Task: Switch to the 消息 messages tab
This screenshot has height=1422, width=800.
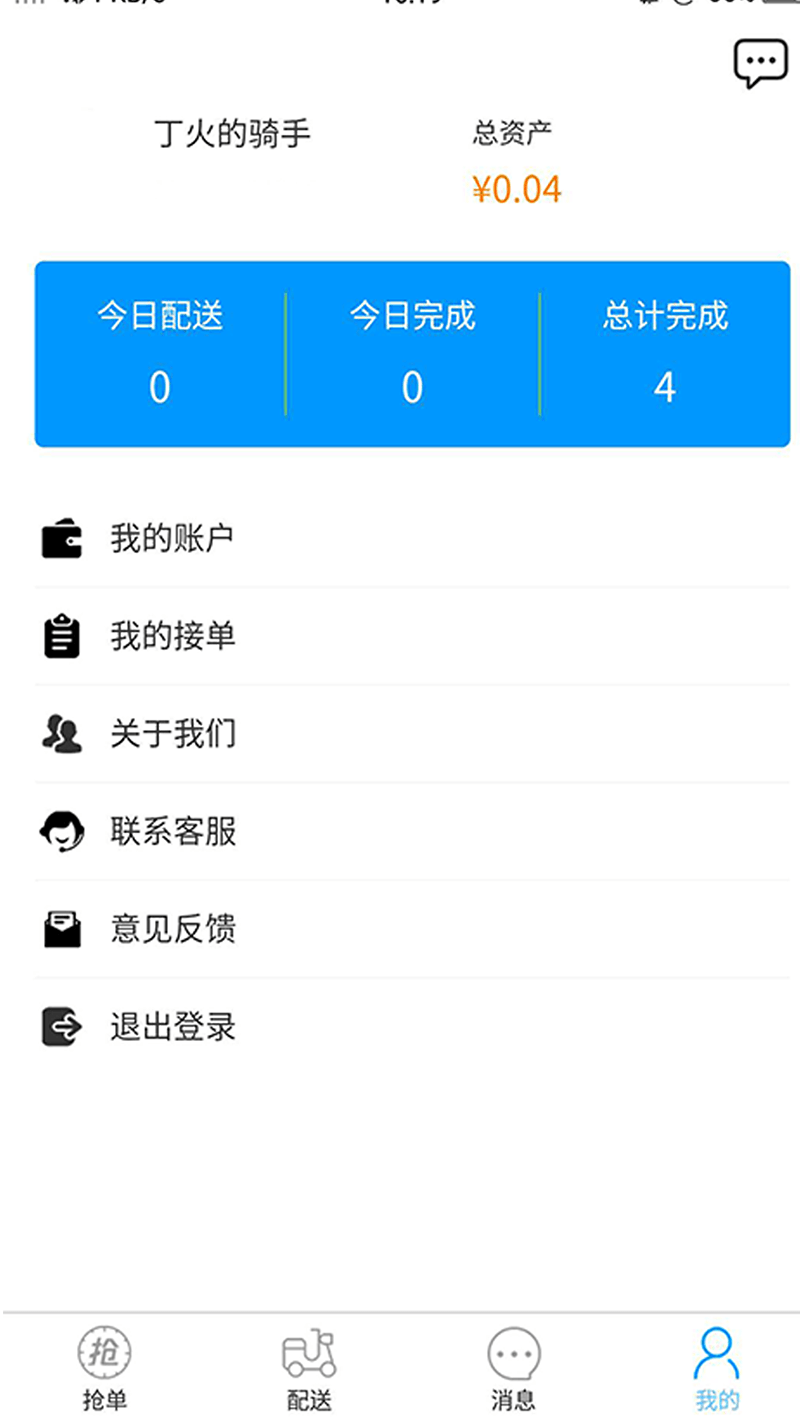Action: click(513, 1369)
